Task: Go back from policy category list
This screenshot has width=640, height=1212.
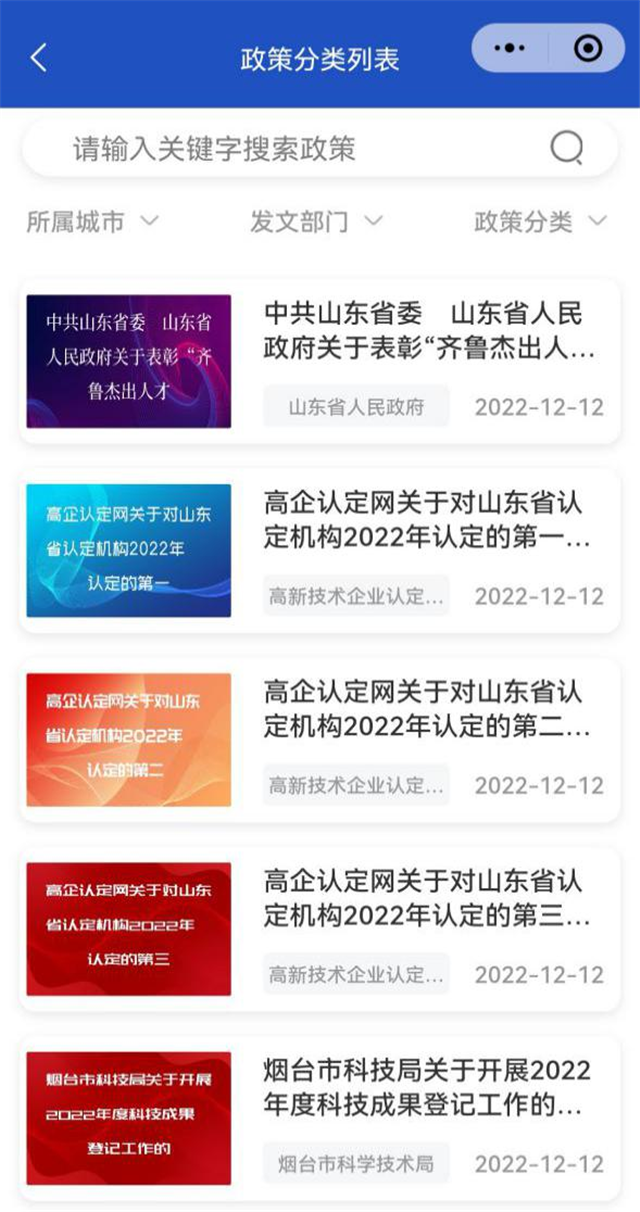Action: [38, 57]
